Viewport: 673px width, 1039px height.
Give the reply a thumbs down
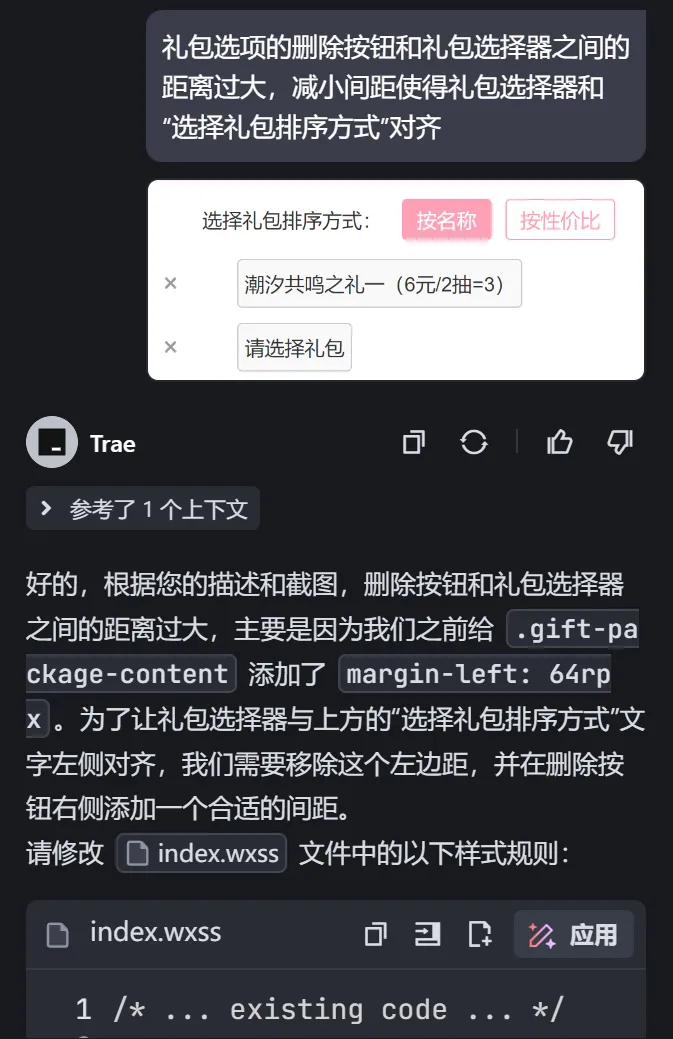[x=621, y=443]
